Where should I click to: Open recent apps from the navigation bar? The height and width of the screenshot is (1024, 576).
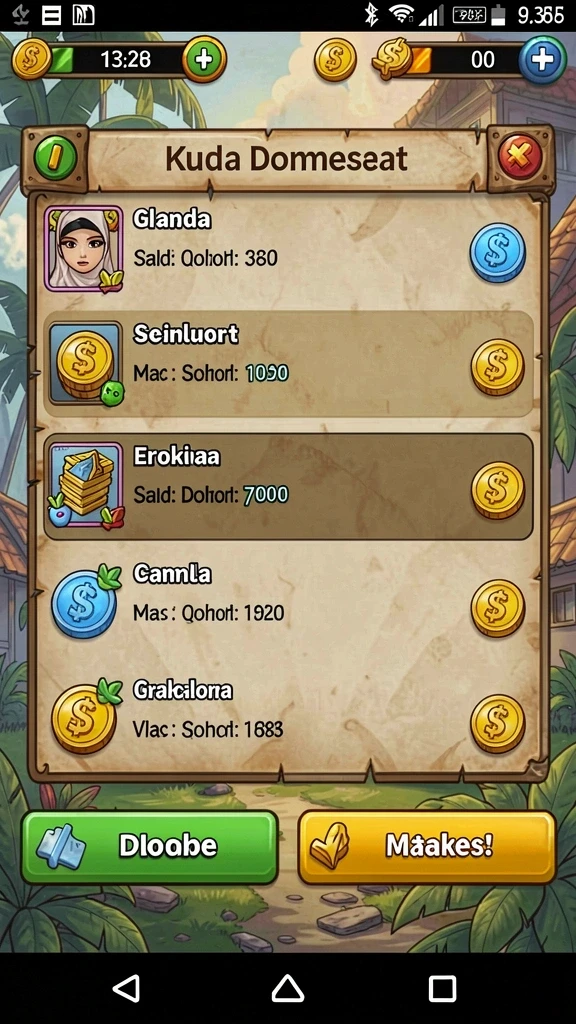[x=442, y=989]
